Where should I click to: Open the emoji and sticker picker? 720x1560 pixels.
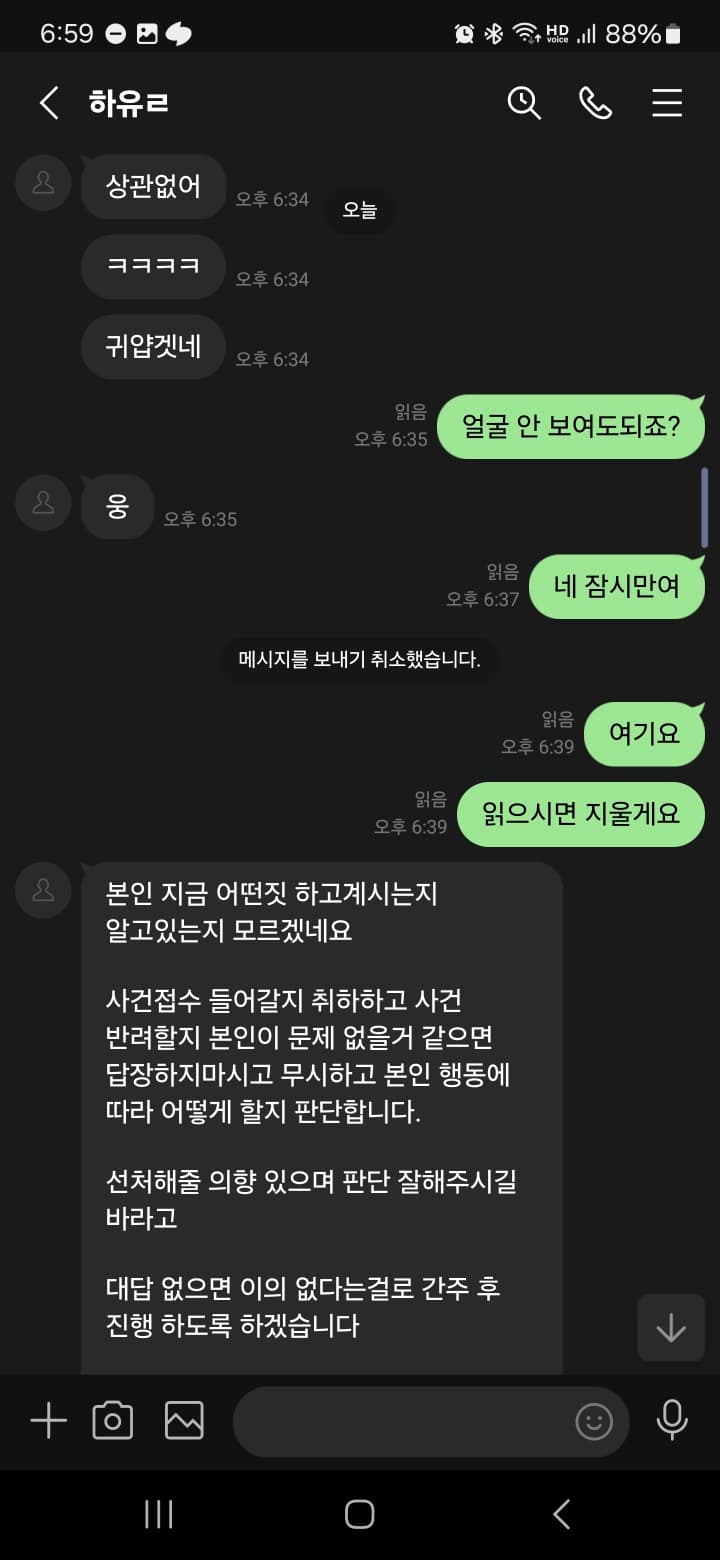click(x=594, y=1421)
